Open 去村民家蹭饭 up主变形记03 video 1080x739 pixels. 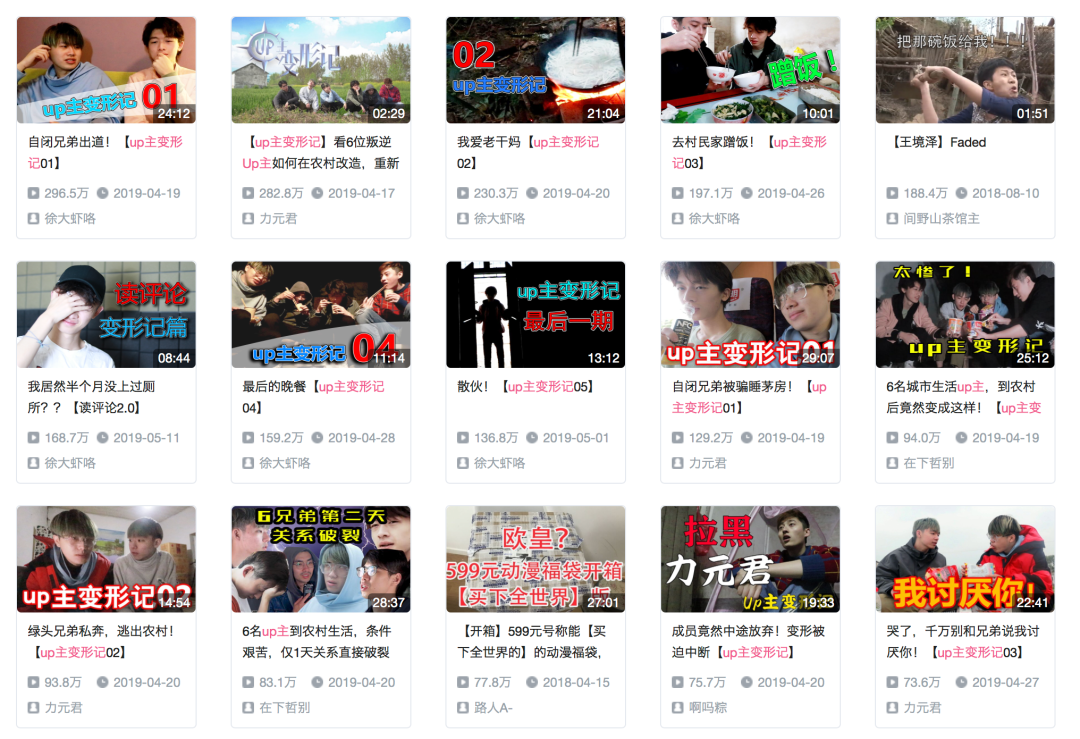coord(750,70)
